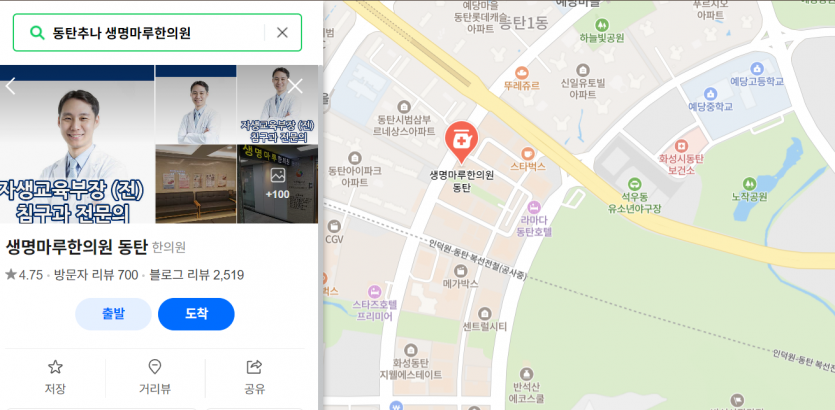Open the clinic interior photo
This screenshot has height=410, width=835.
point(195,184)
